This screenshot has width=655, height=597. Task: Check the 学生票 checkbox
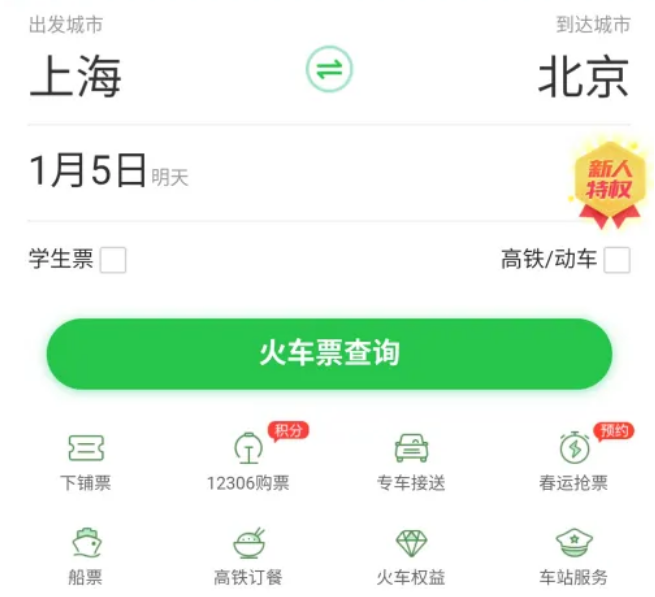coord(113,261)
